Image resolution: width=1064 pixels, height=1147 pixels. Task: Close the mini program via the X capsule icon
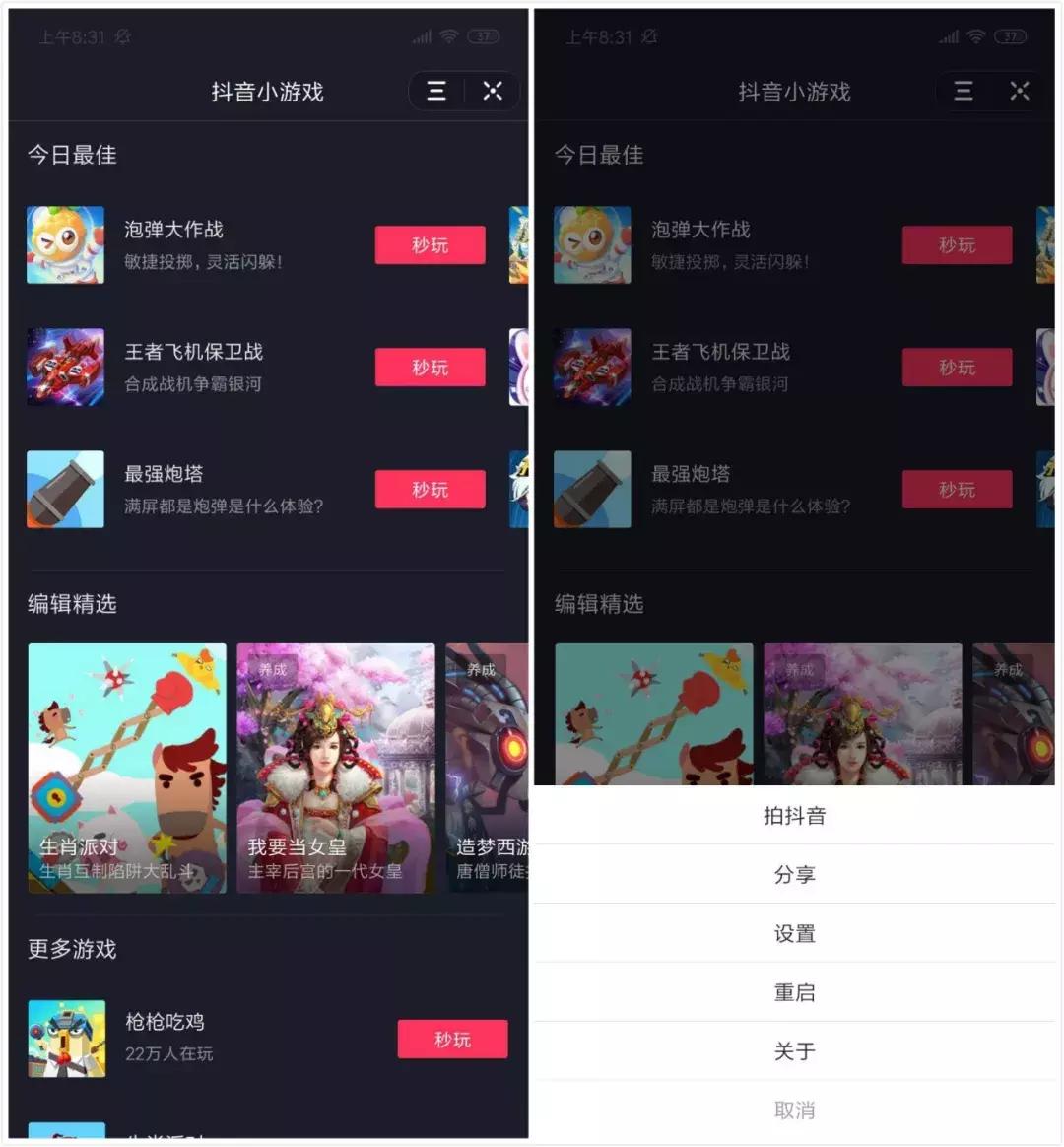[x=492, y=91]
